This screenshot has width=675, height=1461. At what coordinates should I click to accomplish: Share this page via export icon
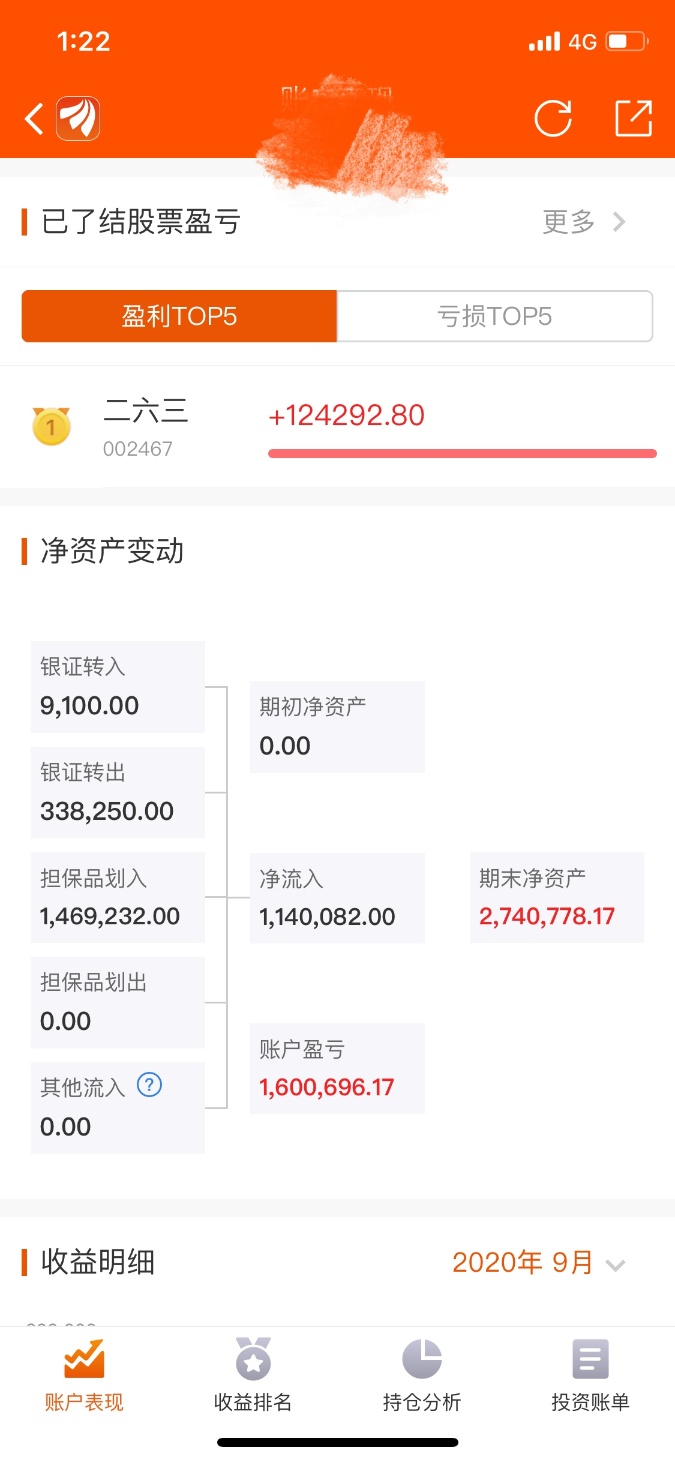(632, 119)
